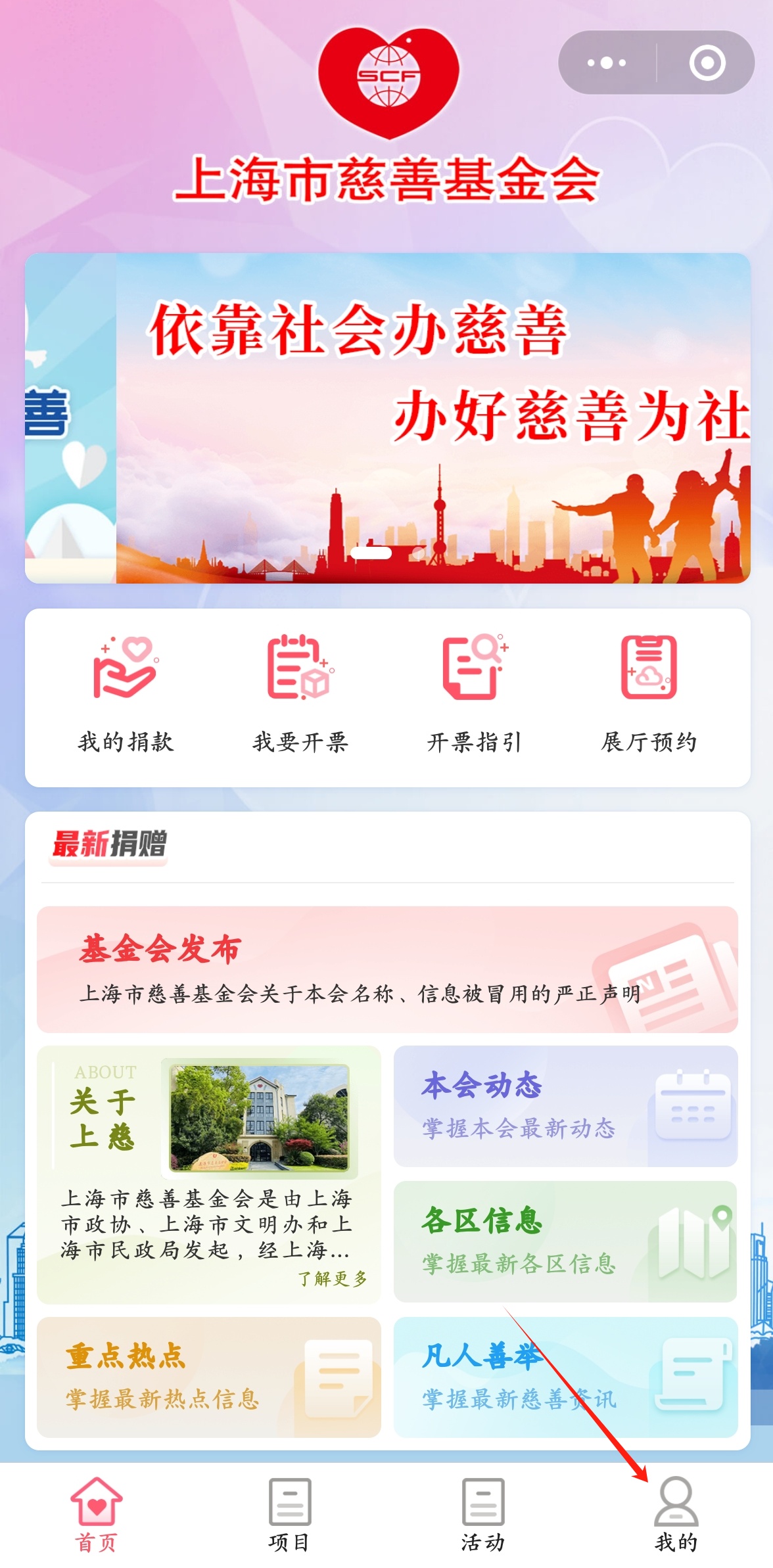Close the mini program via circle button
This screenshot has height=1568, width=773.
[707, 63]
